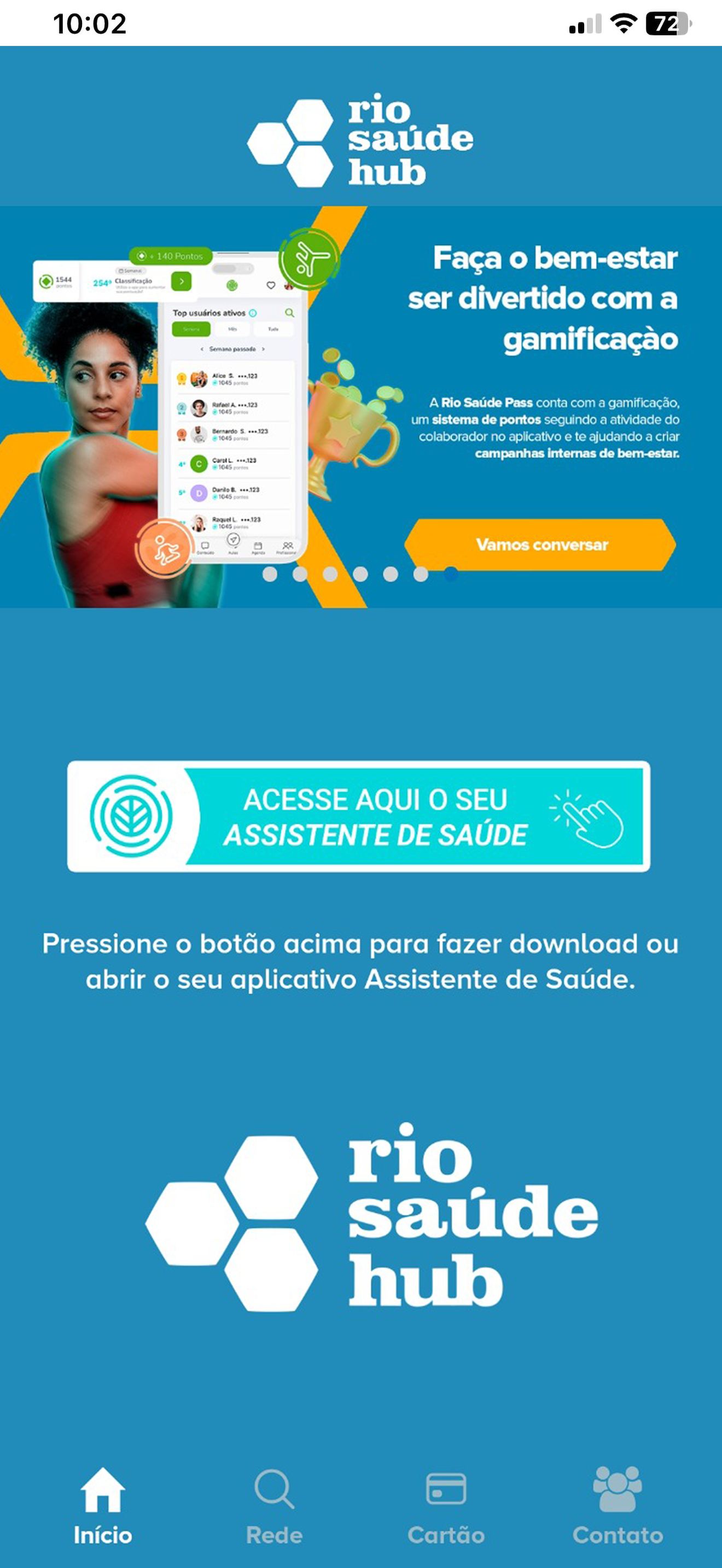The height and width of the screenshot is (1568, 722).
Task: Click the info icon next to Top usuários ativos
Action: click(253, 313)
